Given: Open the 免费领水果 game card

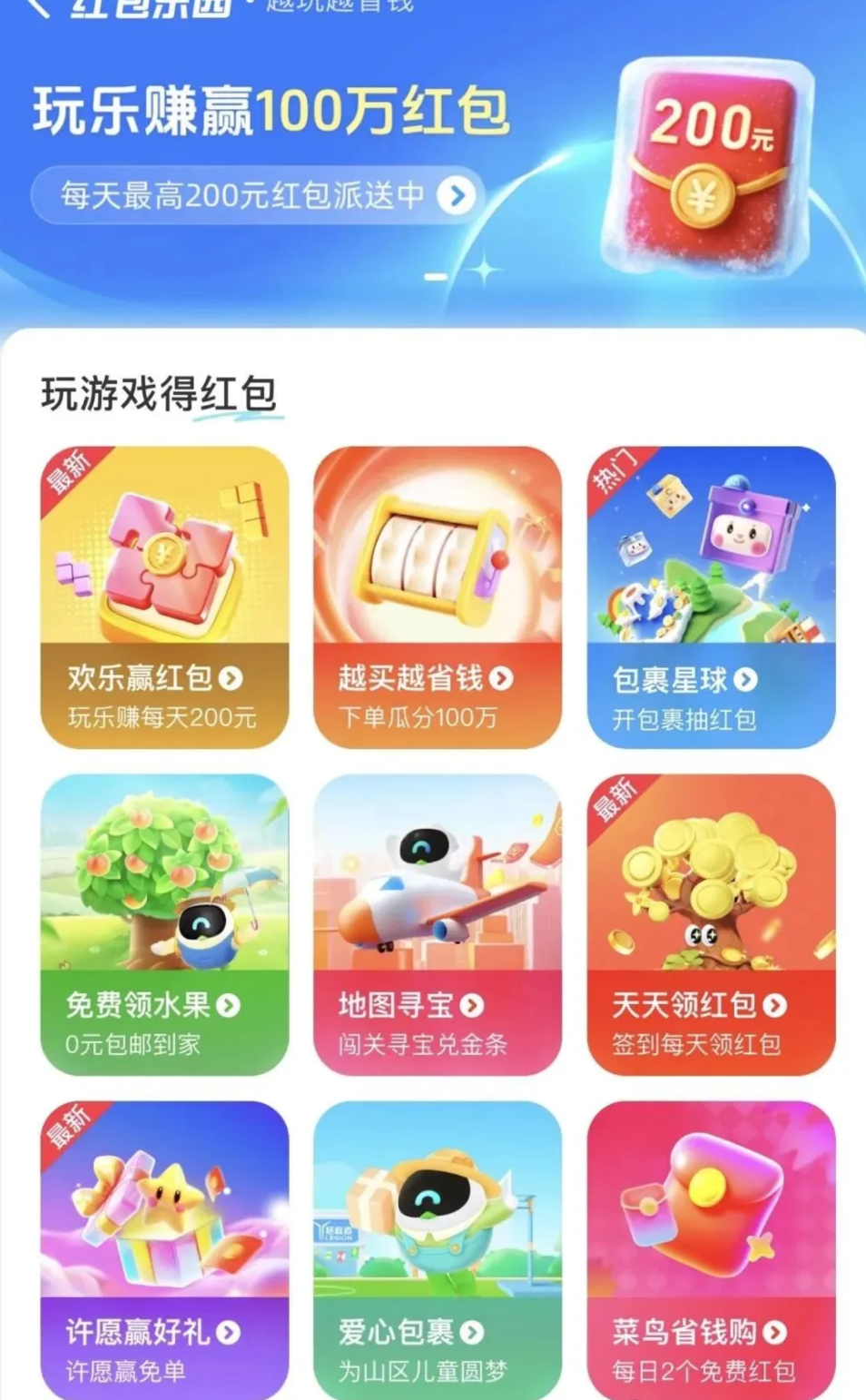Looking at the screenshot, I should 164,924.
